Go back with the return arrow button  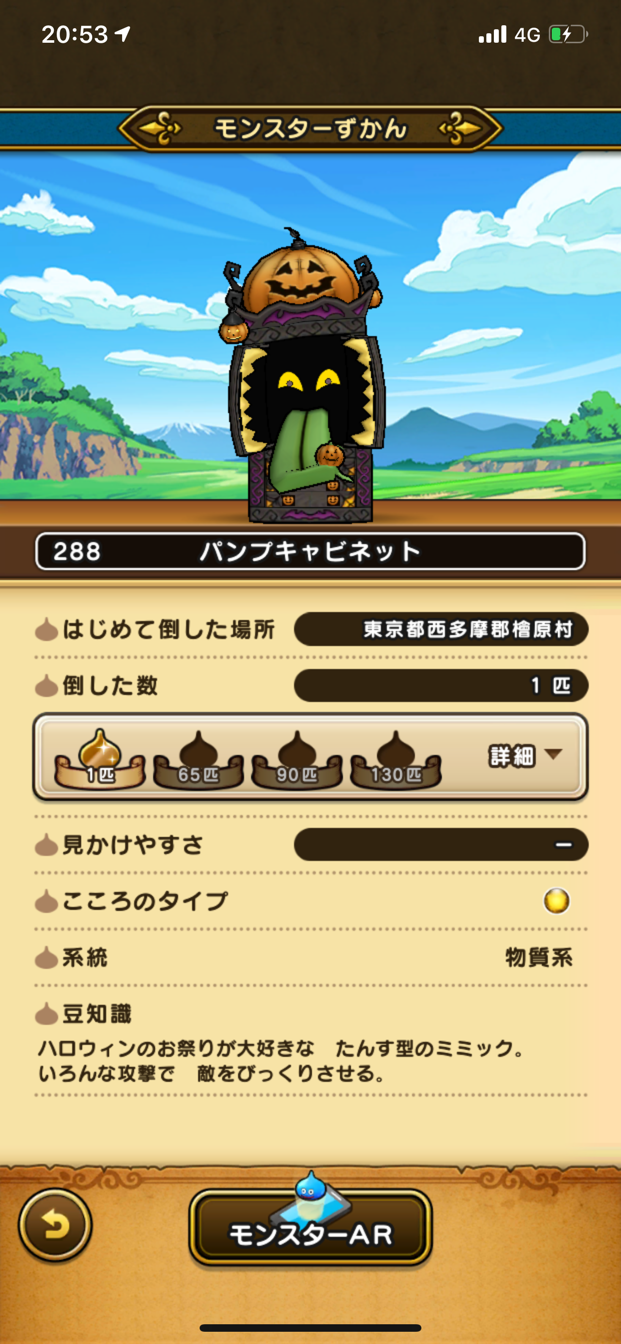[x=55, y=1225]
